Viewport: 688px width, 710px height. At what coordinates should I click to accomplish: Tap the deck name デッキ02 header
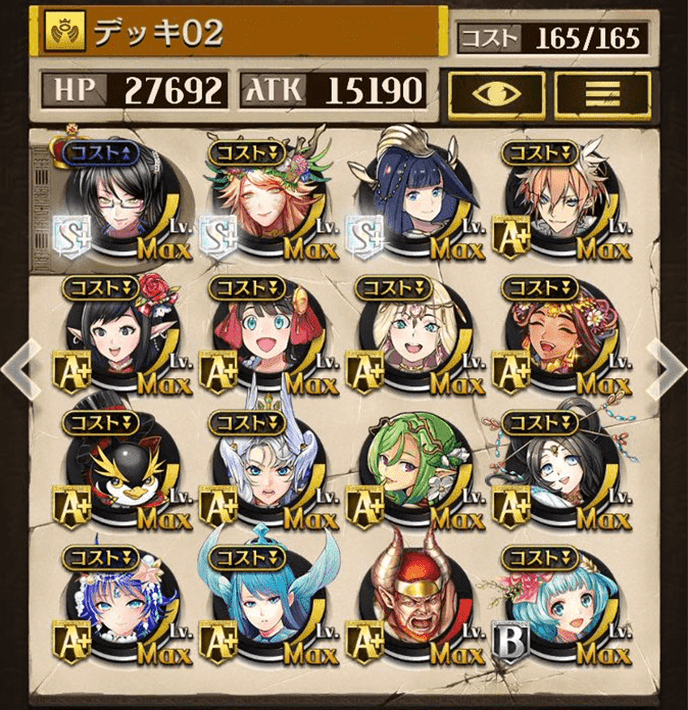[x=240, y=34]
